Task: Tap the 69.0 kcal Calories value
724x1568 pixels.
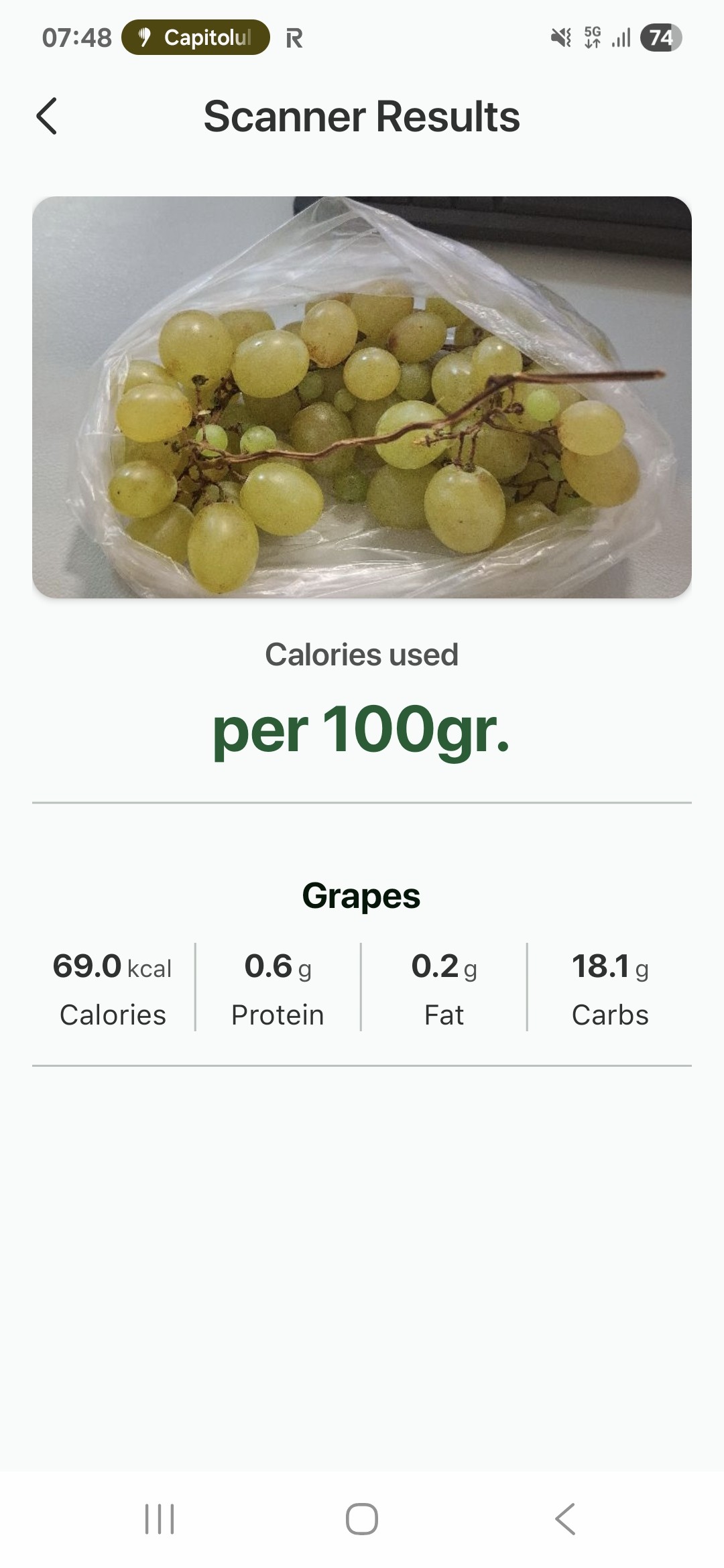Action: (111, 985)
